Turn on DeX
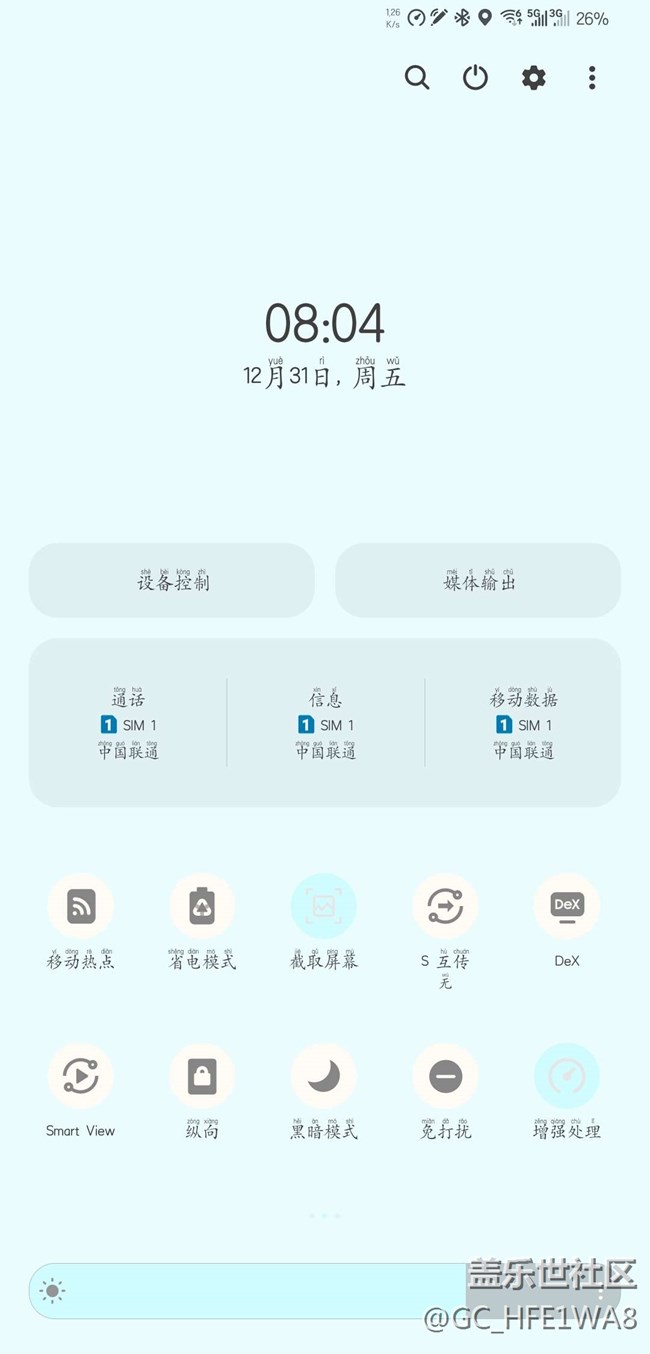The image size is (650, 1354). (567, 906)
